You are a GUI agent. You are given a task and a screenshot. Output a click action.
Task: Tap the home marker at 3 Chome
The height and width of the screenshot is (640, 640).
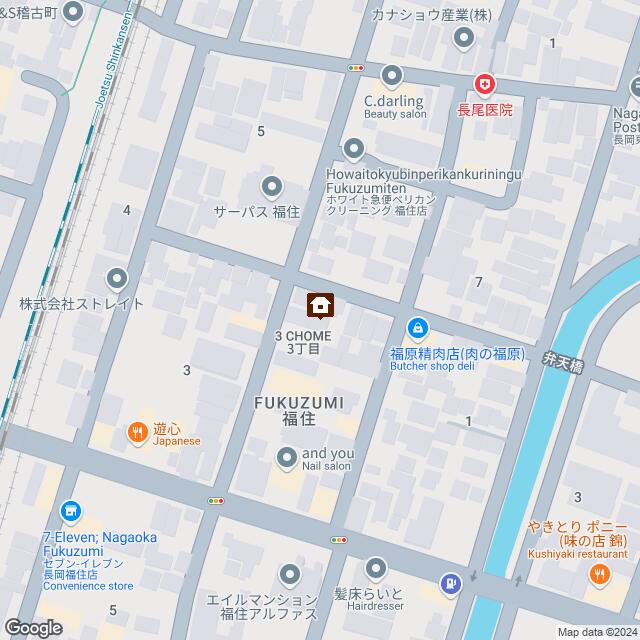click(320, 303)
